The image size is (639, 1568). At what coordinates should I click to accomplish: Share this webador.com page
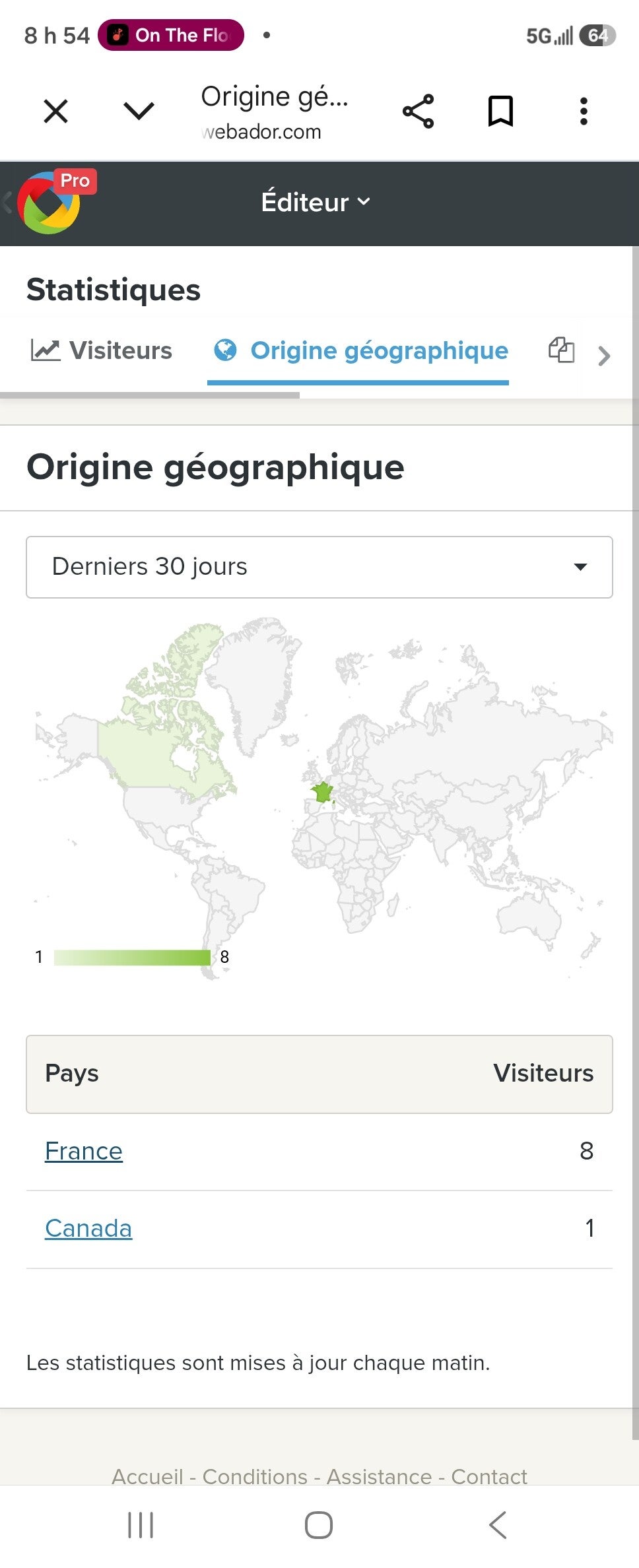(418, 111)
